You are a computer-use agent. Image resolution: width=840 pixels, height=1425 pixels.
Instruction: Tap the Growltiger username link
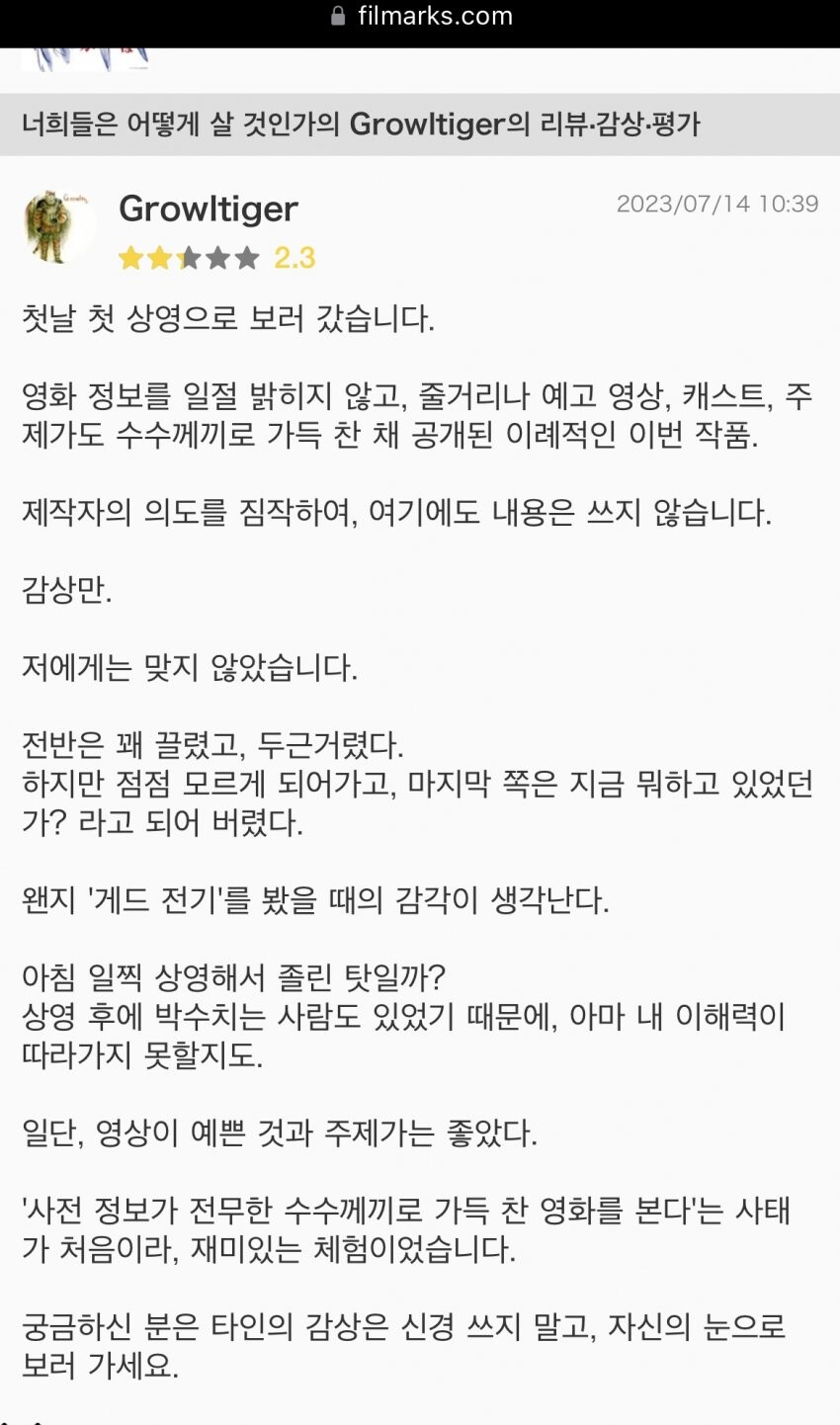click(208, 209)
